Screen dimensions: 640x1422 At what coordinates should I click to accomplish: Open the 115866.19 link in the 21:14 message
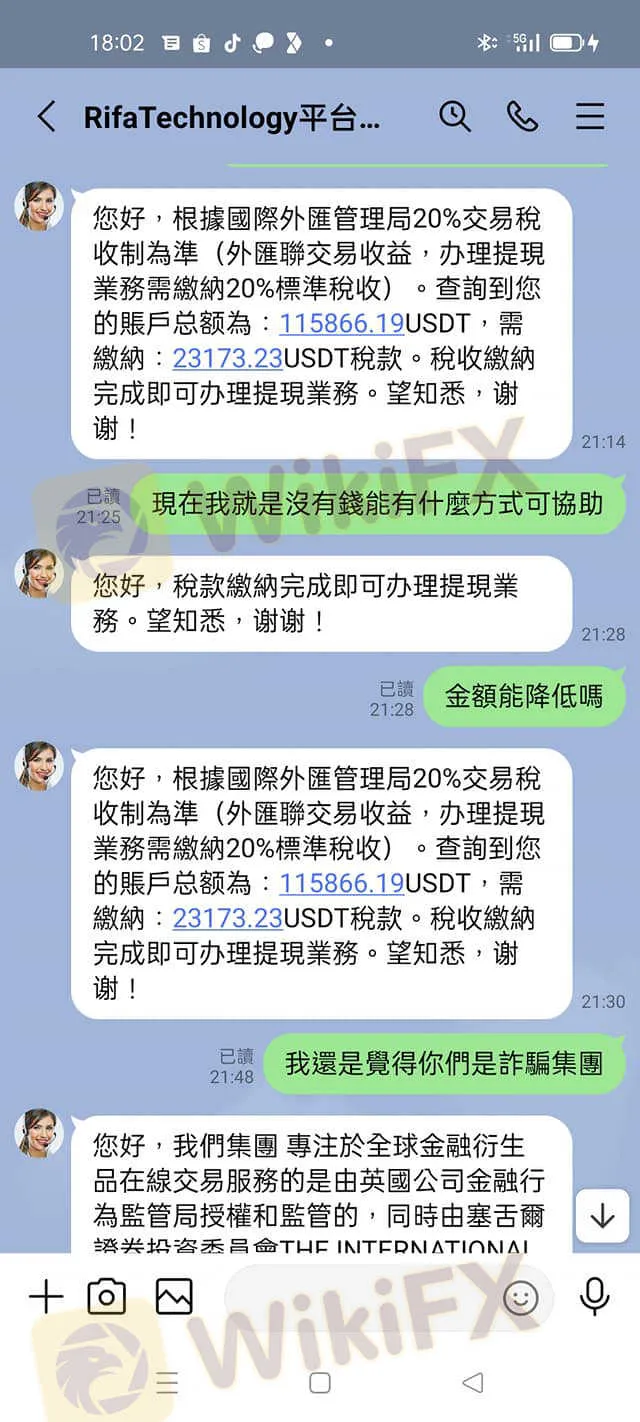342,324
